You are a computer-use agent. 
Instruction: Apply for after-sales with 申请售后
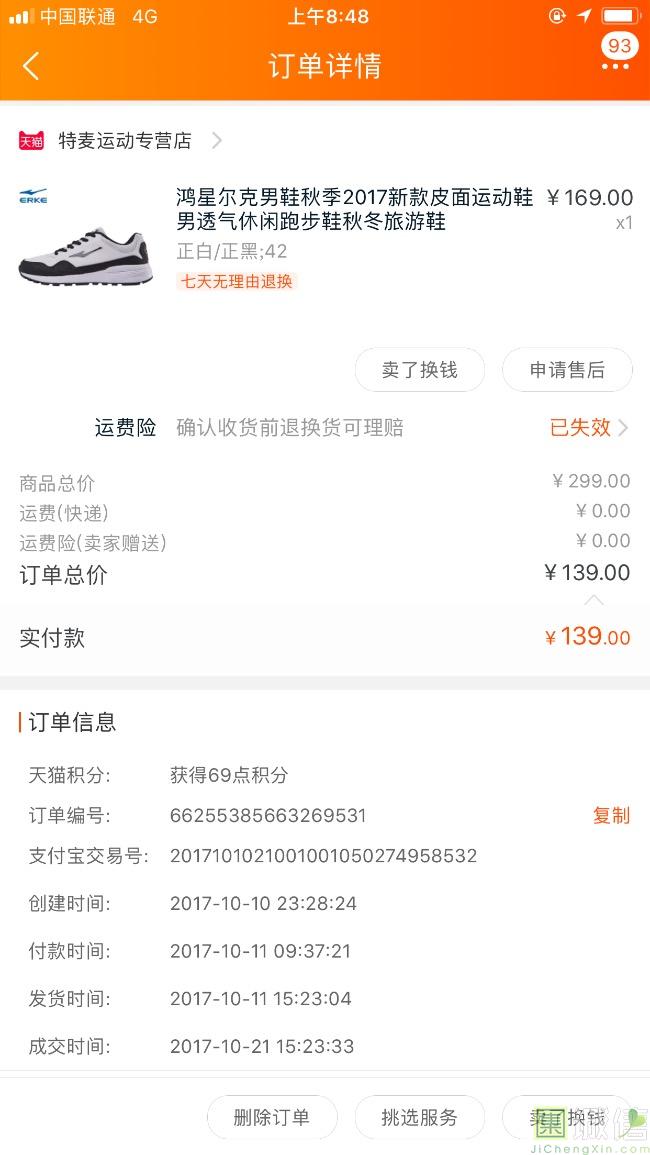click(567, 370)
